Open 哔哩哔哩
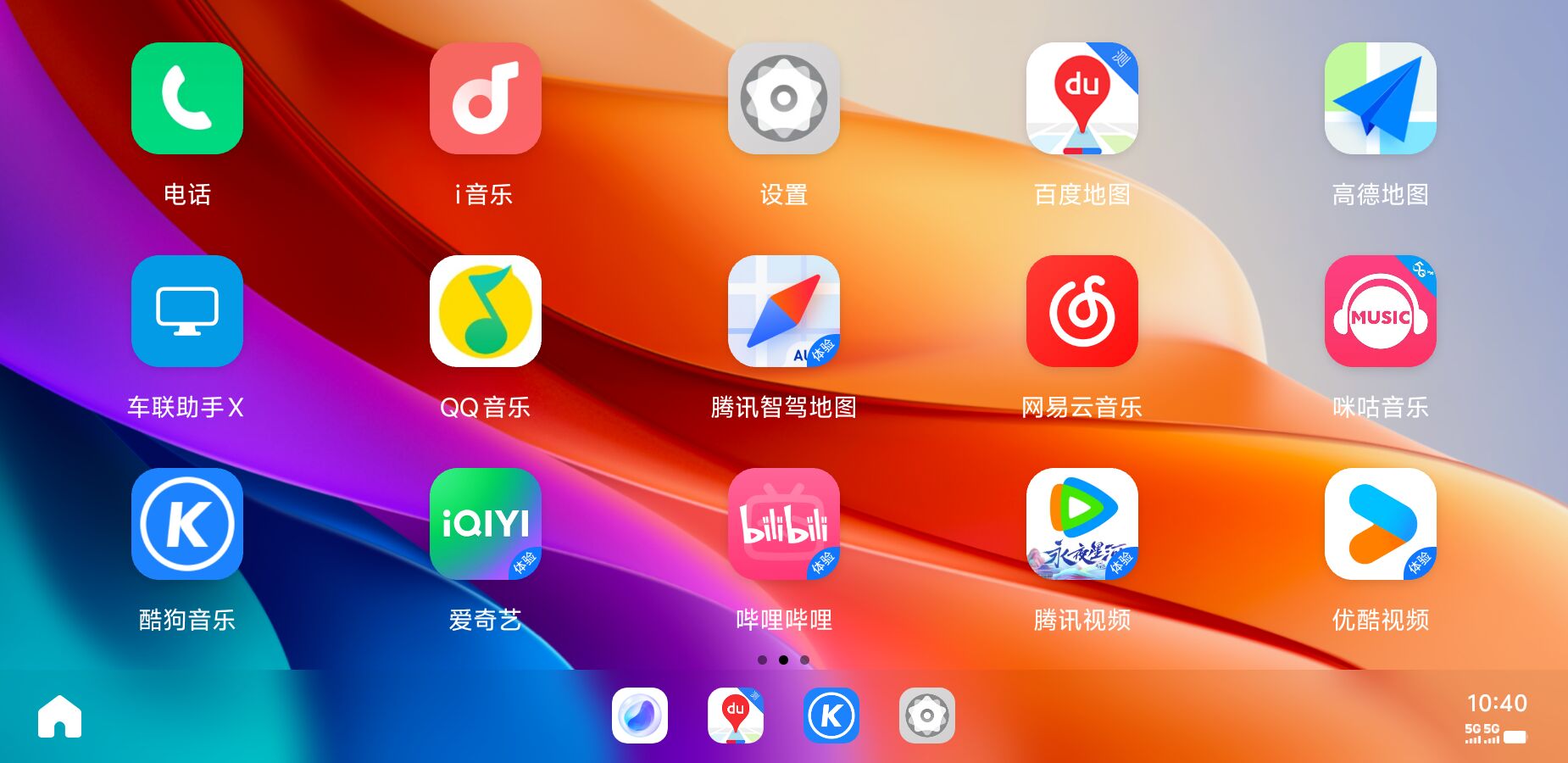 click(x=783, y=524)
